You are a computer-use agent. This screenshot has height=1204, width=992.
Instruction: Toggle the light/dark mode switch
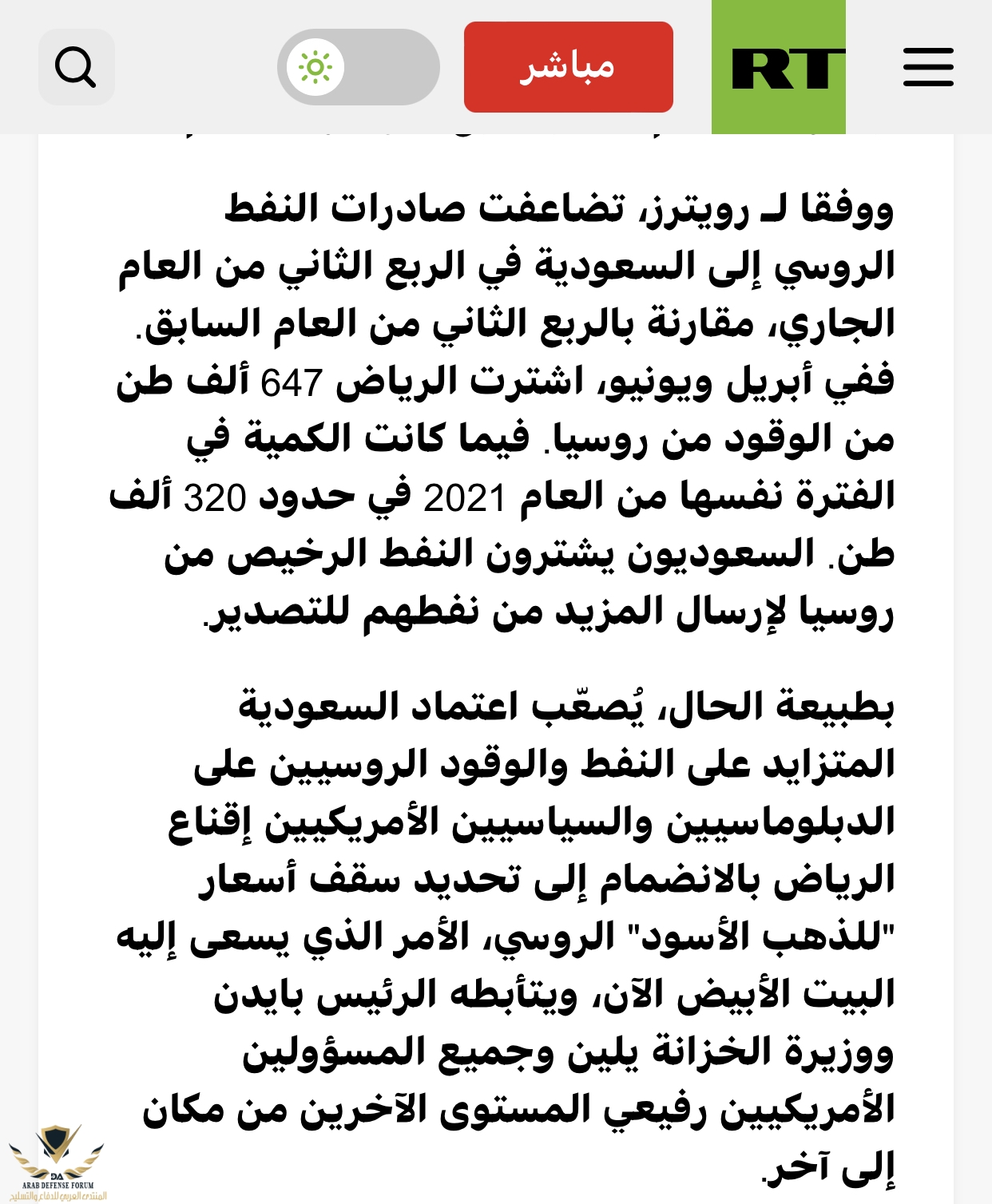tap(358, 67)
